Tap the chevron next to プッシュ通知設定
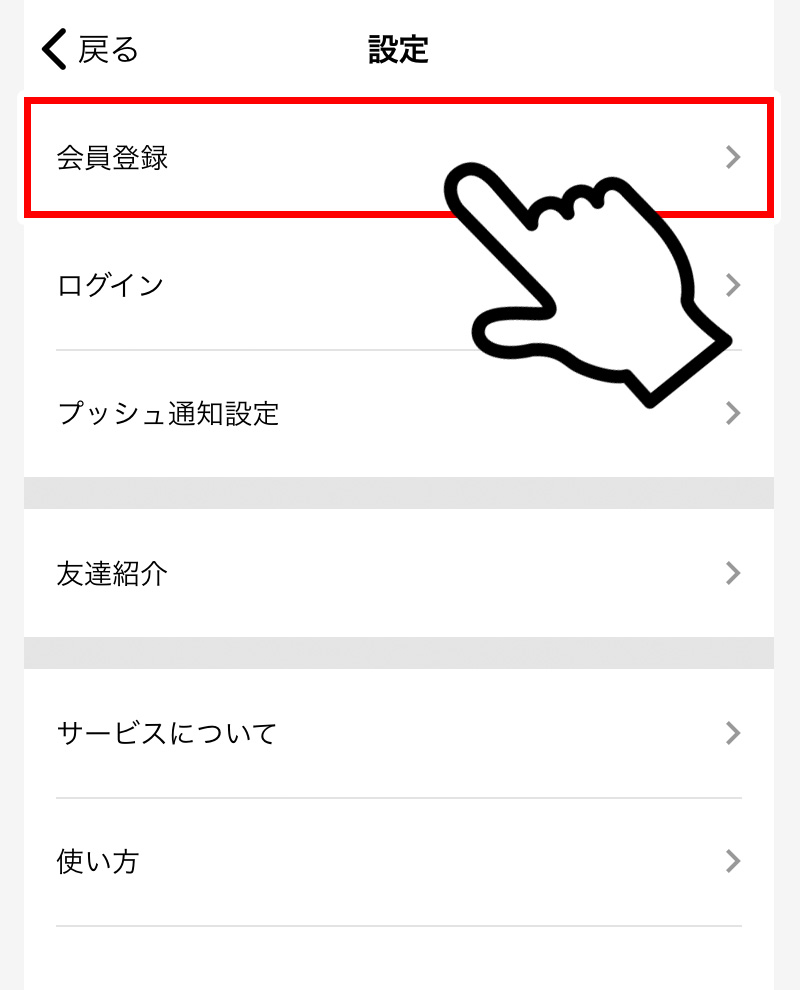 pyautogui.click(x=733, y=413)
